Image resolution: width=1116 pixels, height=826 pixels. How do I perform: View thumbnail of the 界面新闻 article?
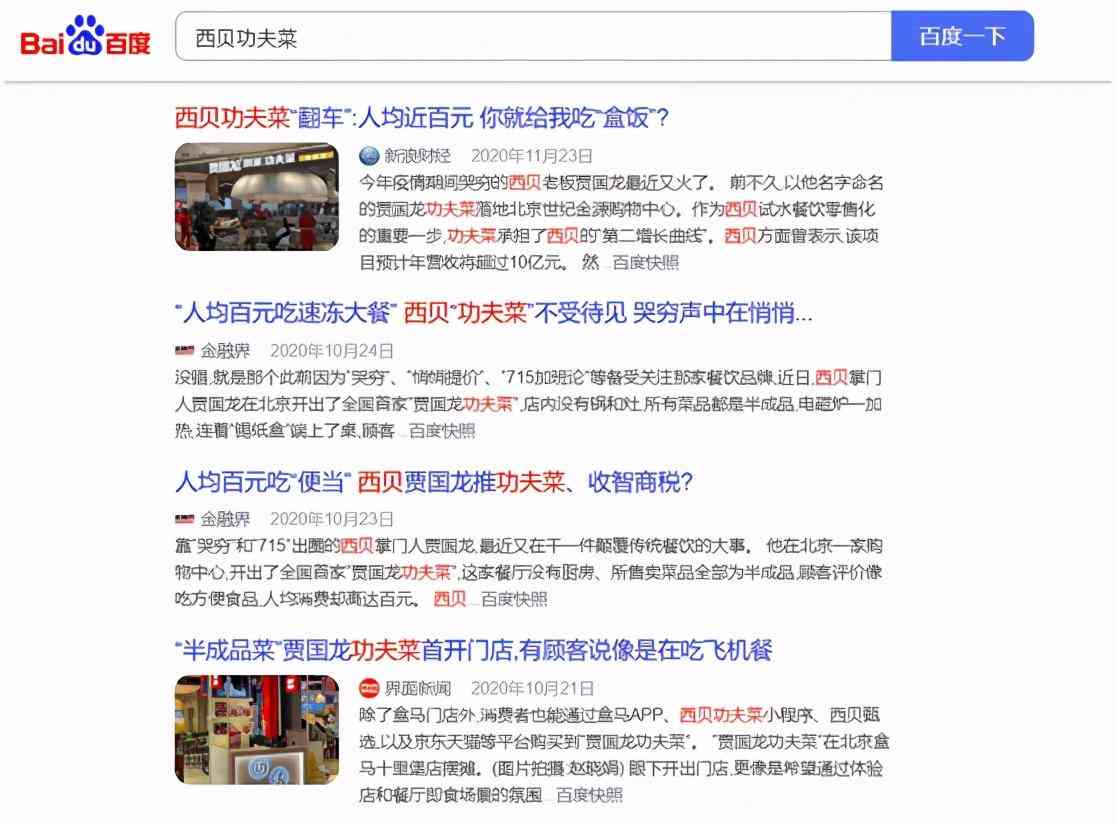[257, 729]
